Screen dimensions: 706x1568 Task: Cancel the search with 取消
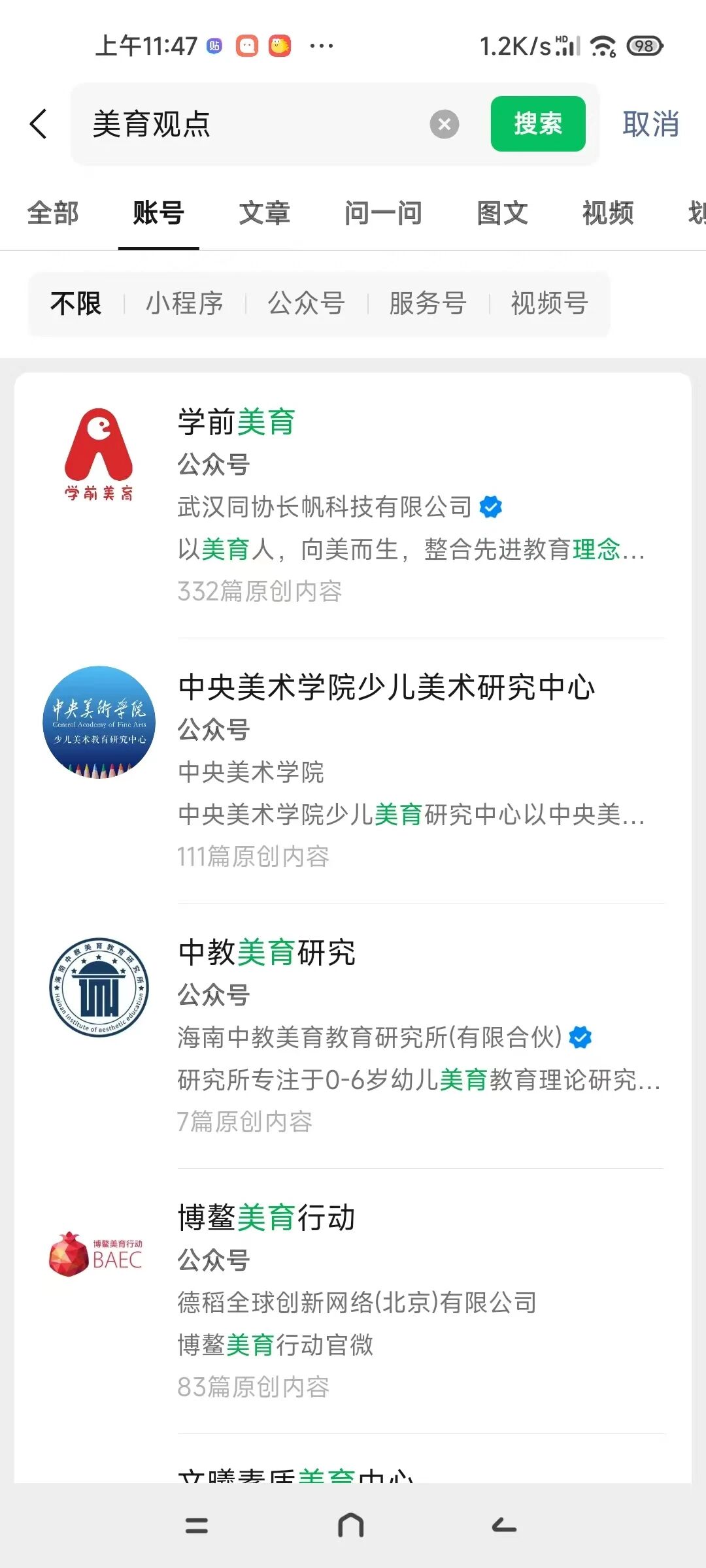coord(650,124)
